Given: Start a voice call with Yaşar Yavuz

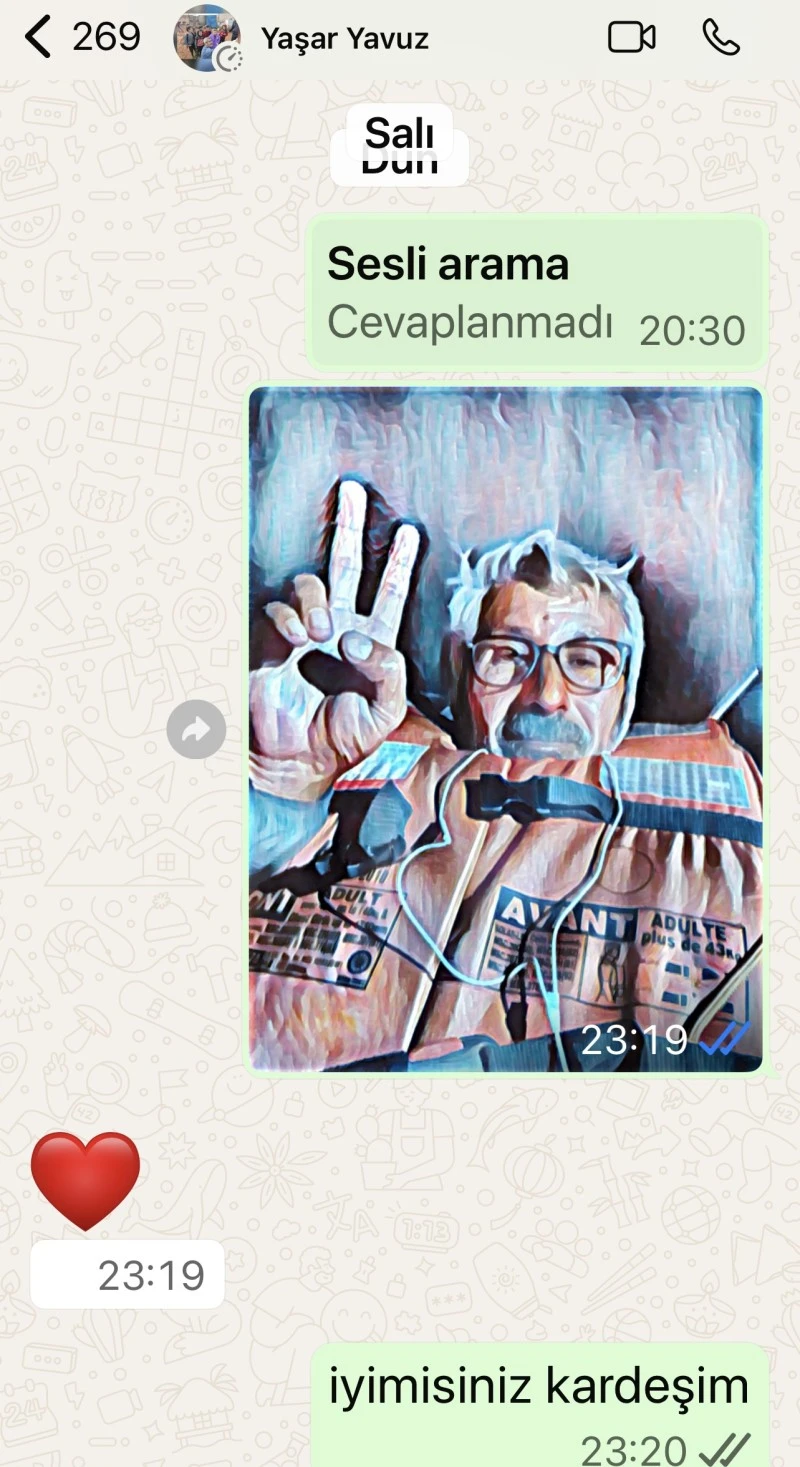Looking at the screenshot, I should (x=721, y=38).
